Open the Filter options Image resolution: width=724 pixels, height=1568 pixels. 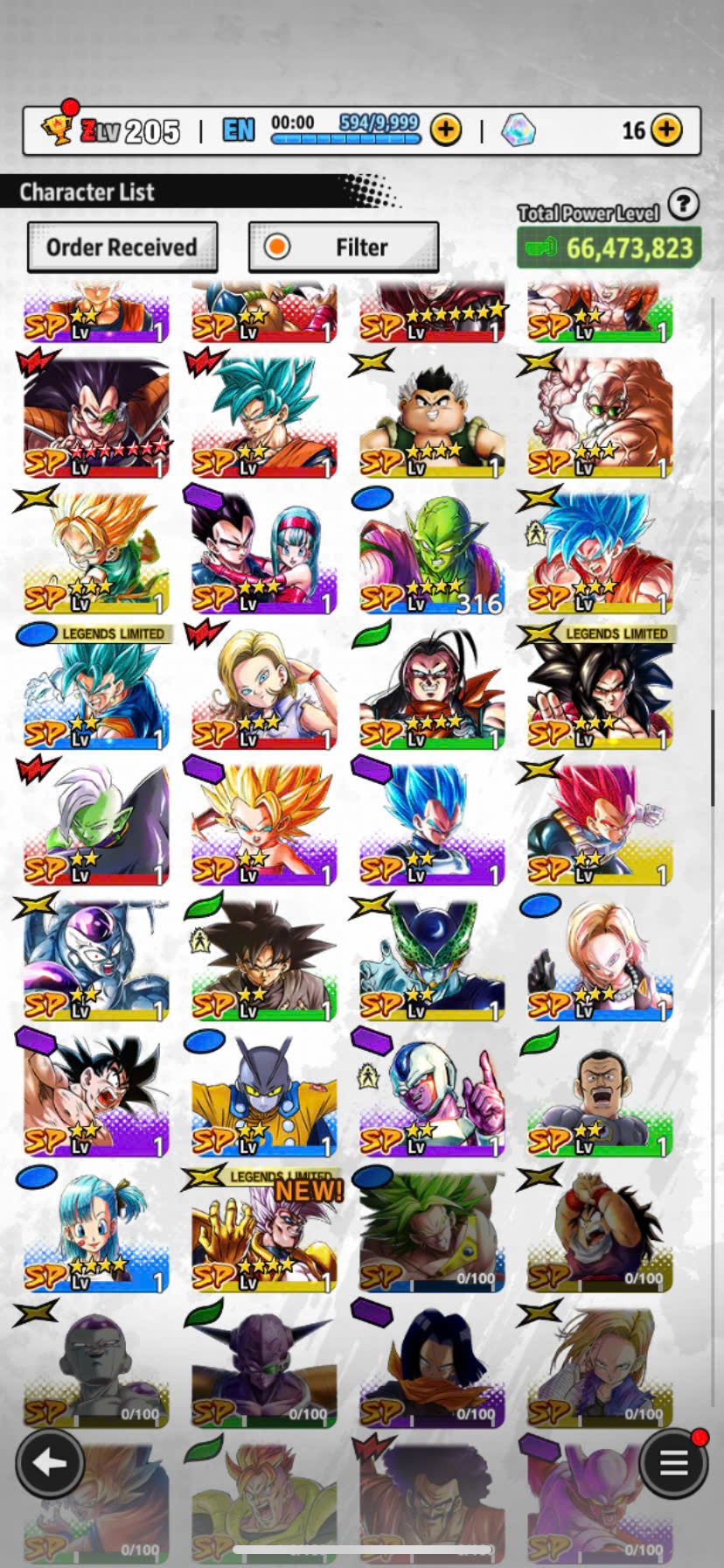pos(344,248)
